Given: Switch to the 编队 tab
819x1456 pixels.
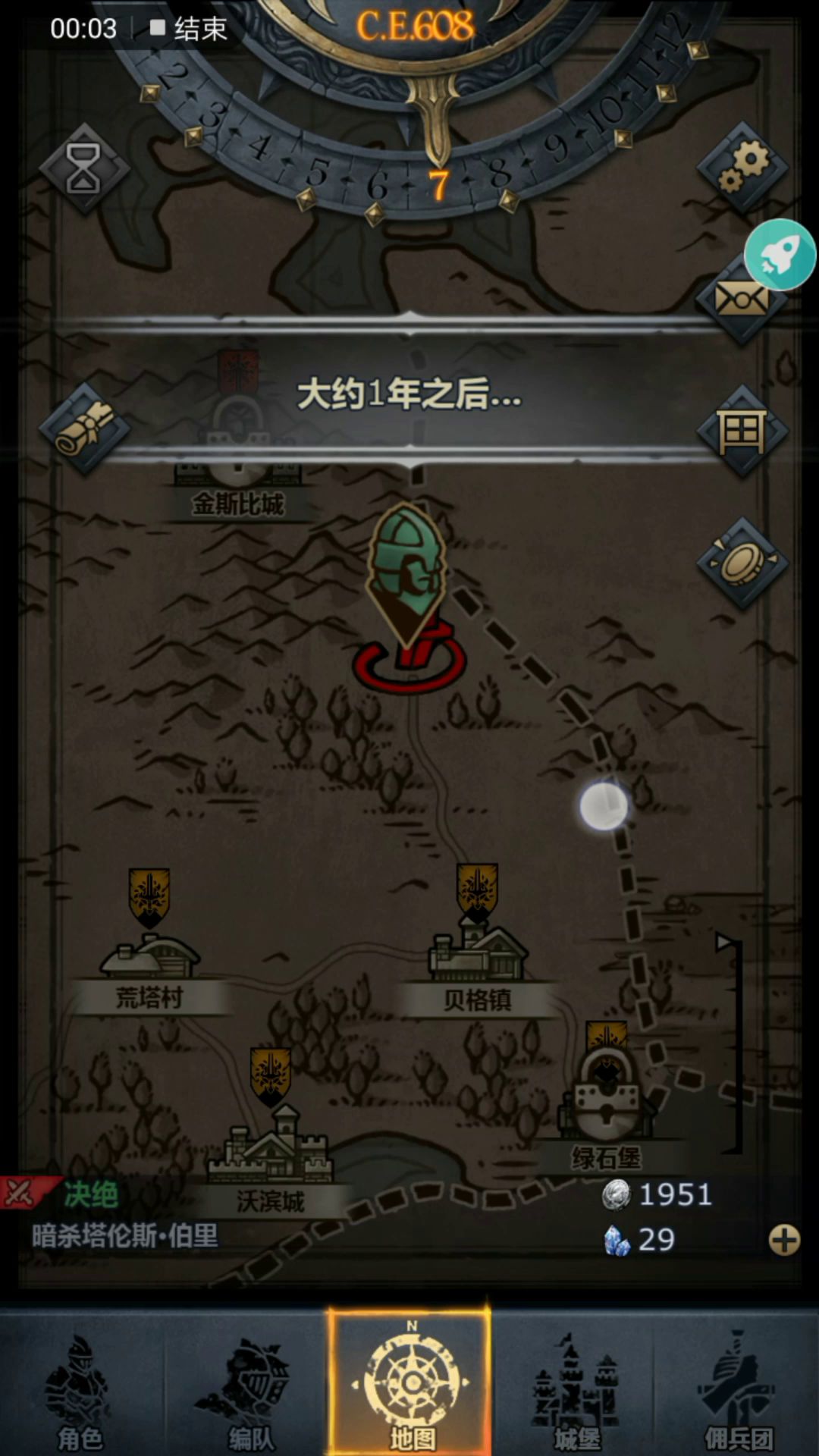Looking at the screenshot, I should pyautogui.click(x=246, y=1388).
